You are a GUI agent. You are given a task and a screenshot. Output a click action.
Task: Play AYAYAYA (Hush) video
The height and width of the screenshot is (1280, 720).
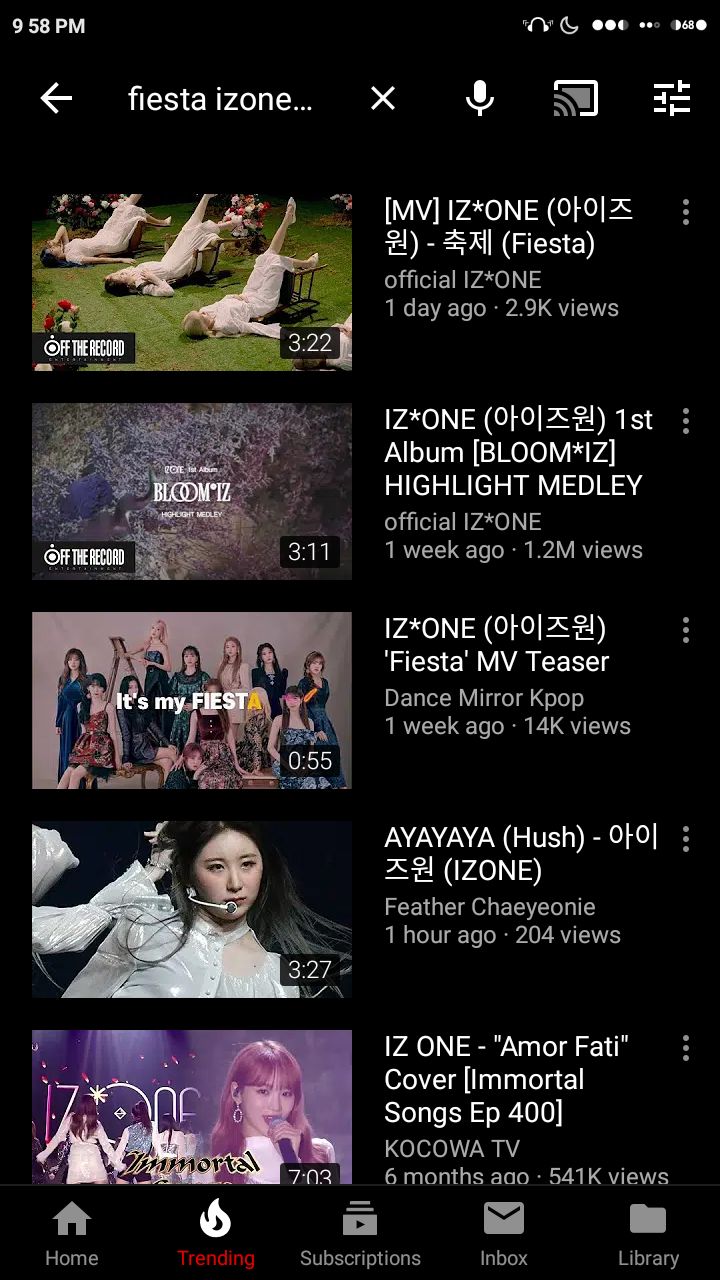click(192, 909)
